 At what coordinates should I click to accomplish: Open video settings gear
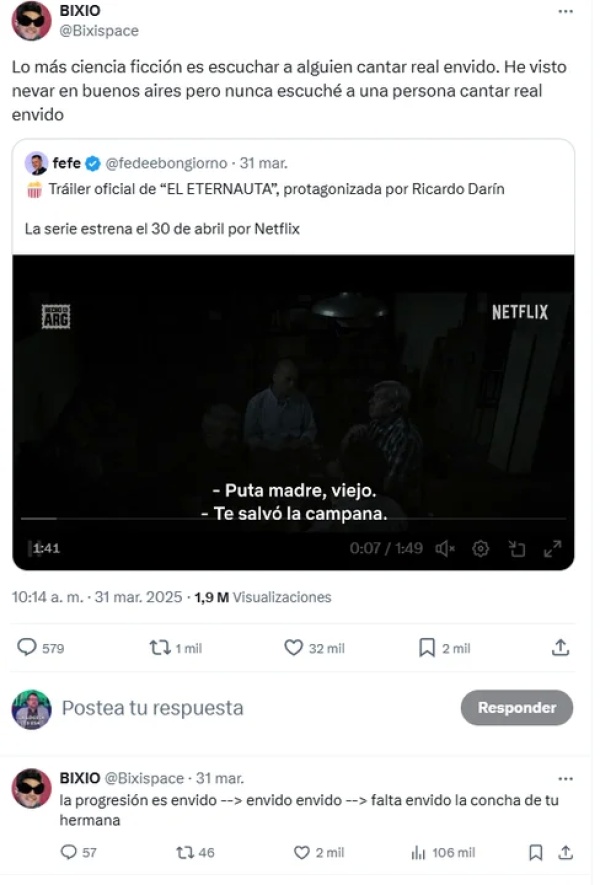pos(481,548)
